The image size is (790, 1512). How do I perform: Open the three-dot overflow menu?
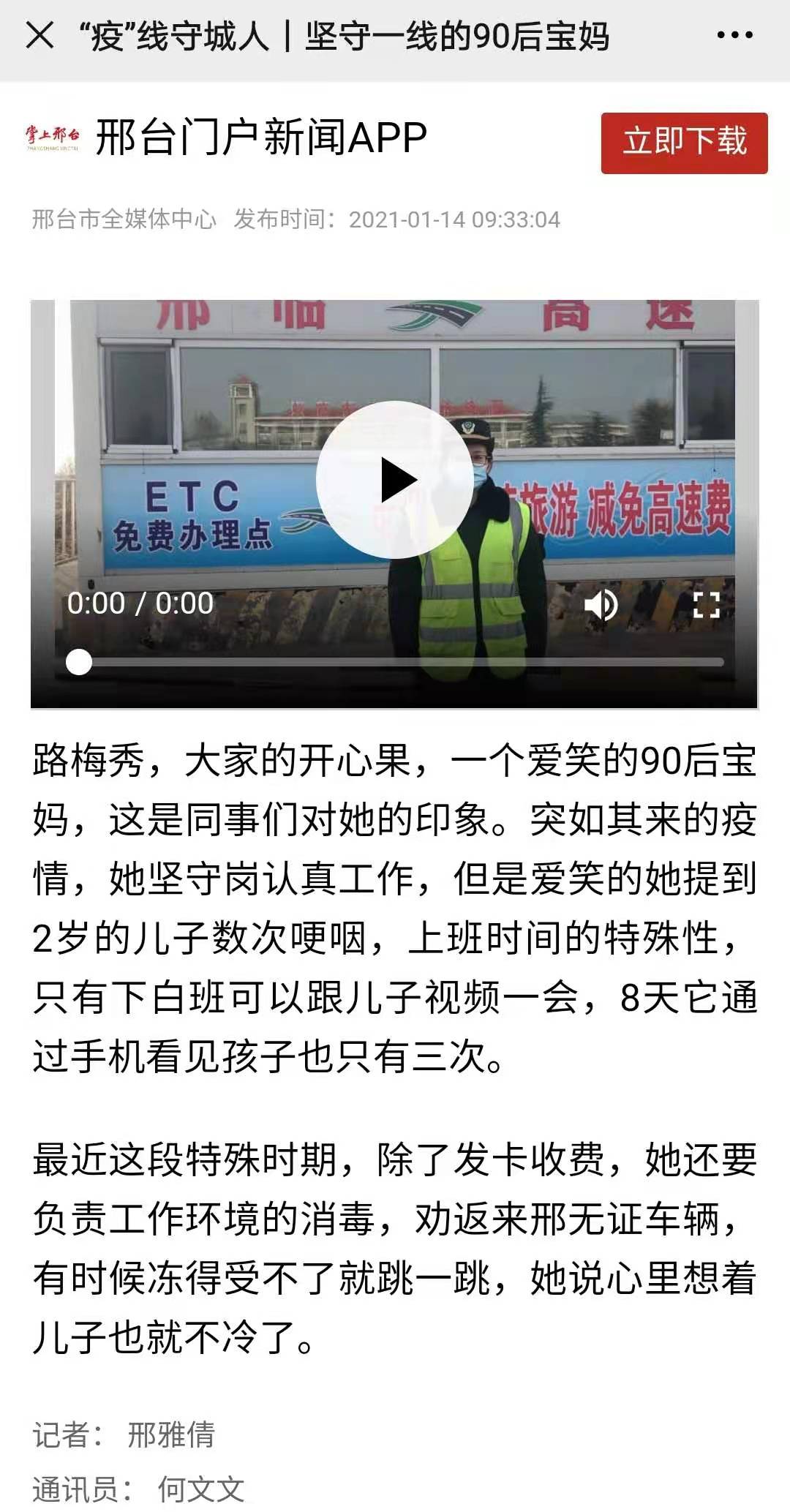click(x=734, y=35)
